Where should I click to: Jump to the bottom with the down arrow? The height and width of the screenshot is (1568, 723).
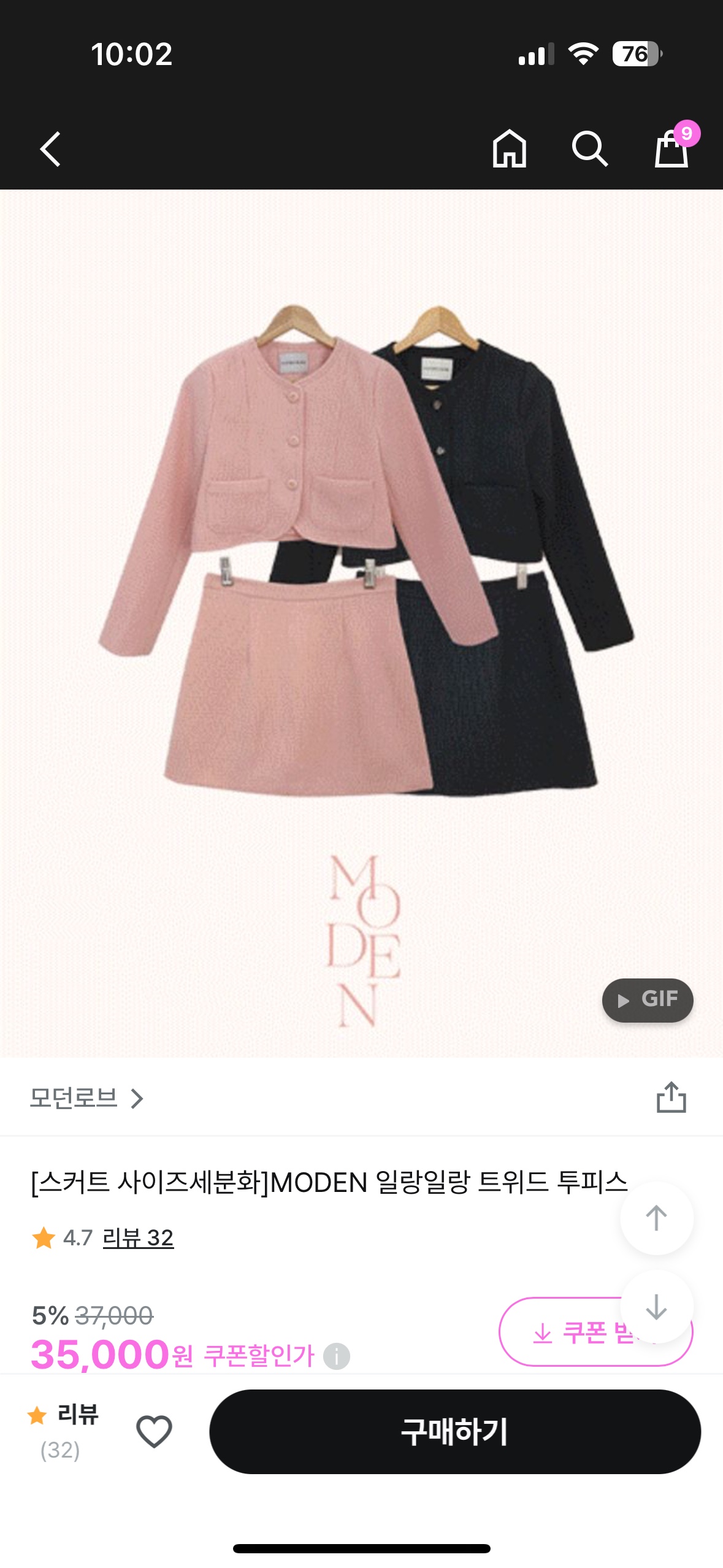pos(656,1307)
